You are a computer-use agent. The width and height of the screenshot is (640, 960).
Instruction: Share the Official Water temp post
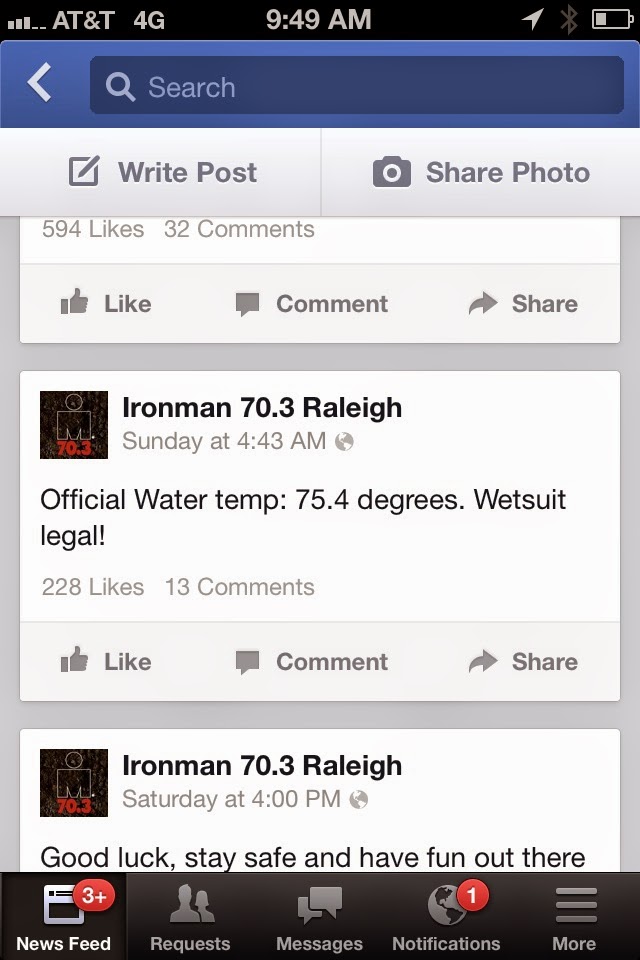[x=523, y=662]
